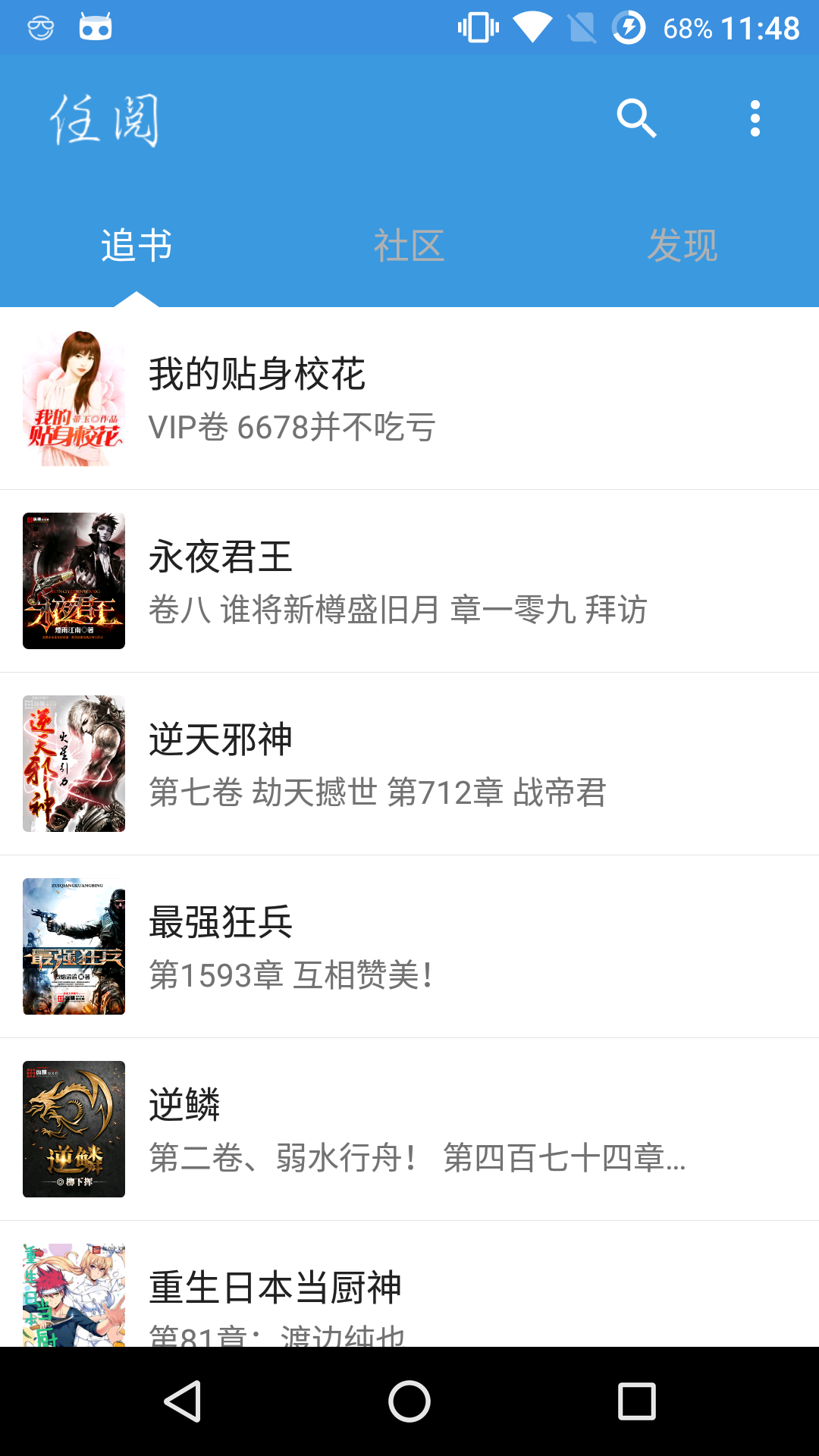The image size is (819, 1456).
Task: Tap the book 逆鳞
Action: click(x=409, y=1130)
